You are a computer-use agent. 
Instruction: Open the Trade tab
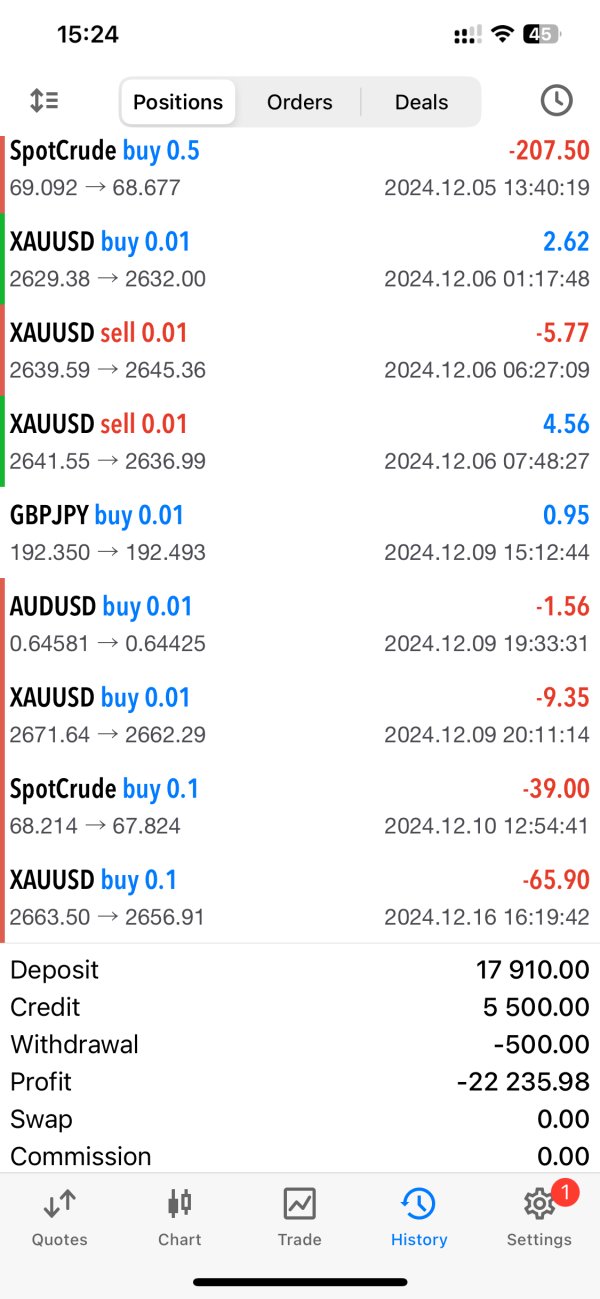tap(300, 1217)
